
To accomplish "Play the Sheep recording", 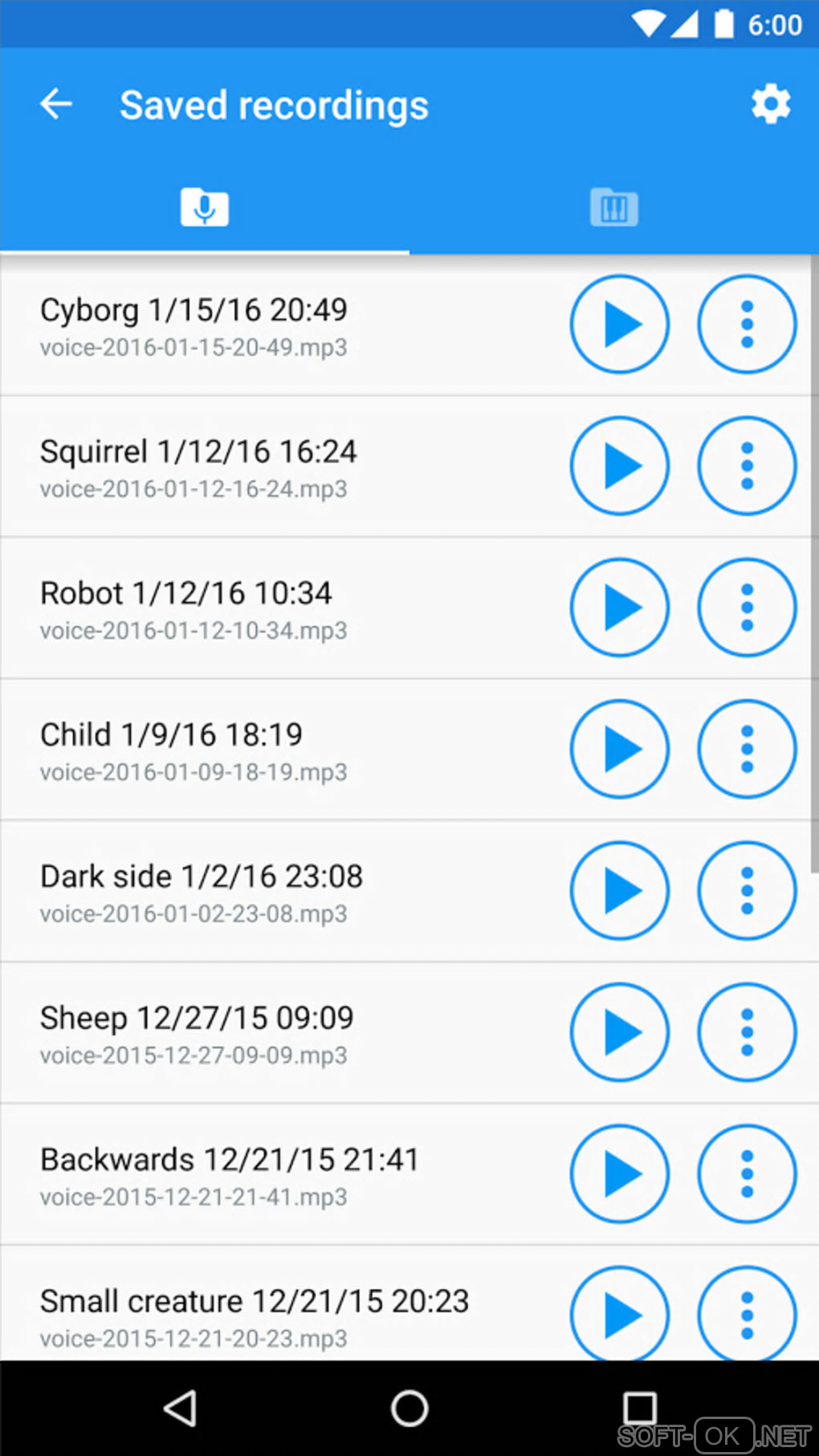I will pyautogui.click(x=620, y=1032).
